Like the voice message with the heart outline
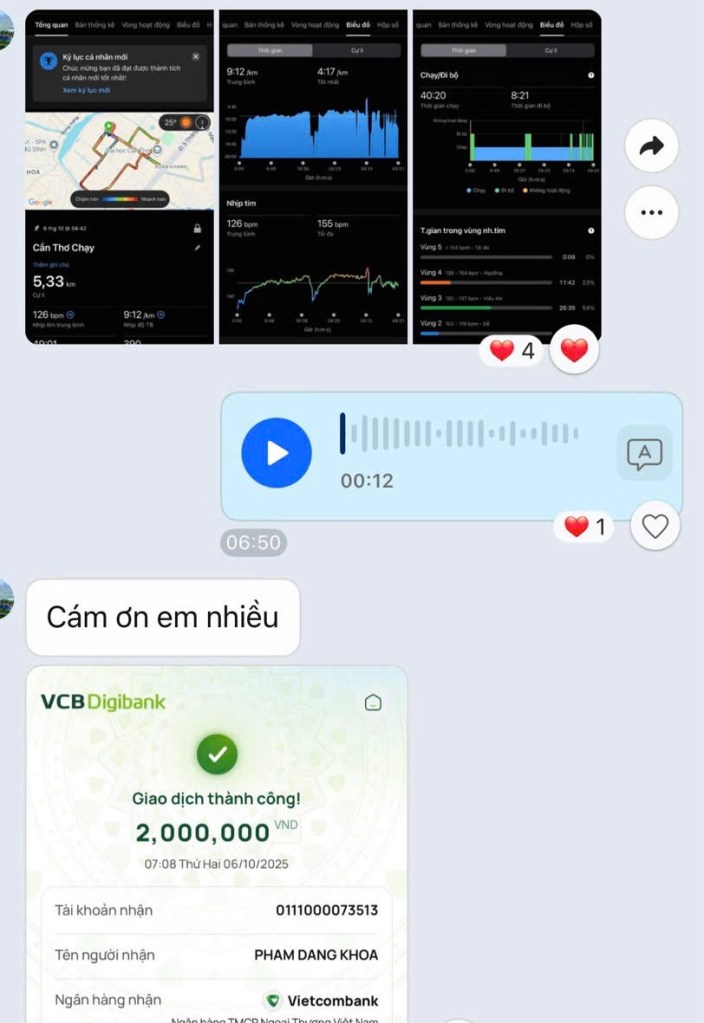The height and width of the screenshot is (1023, 704). 655,526
